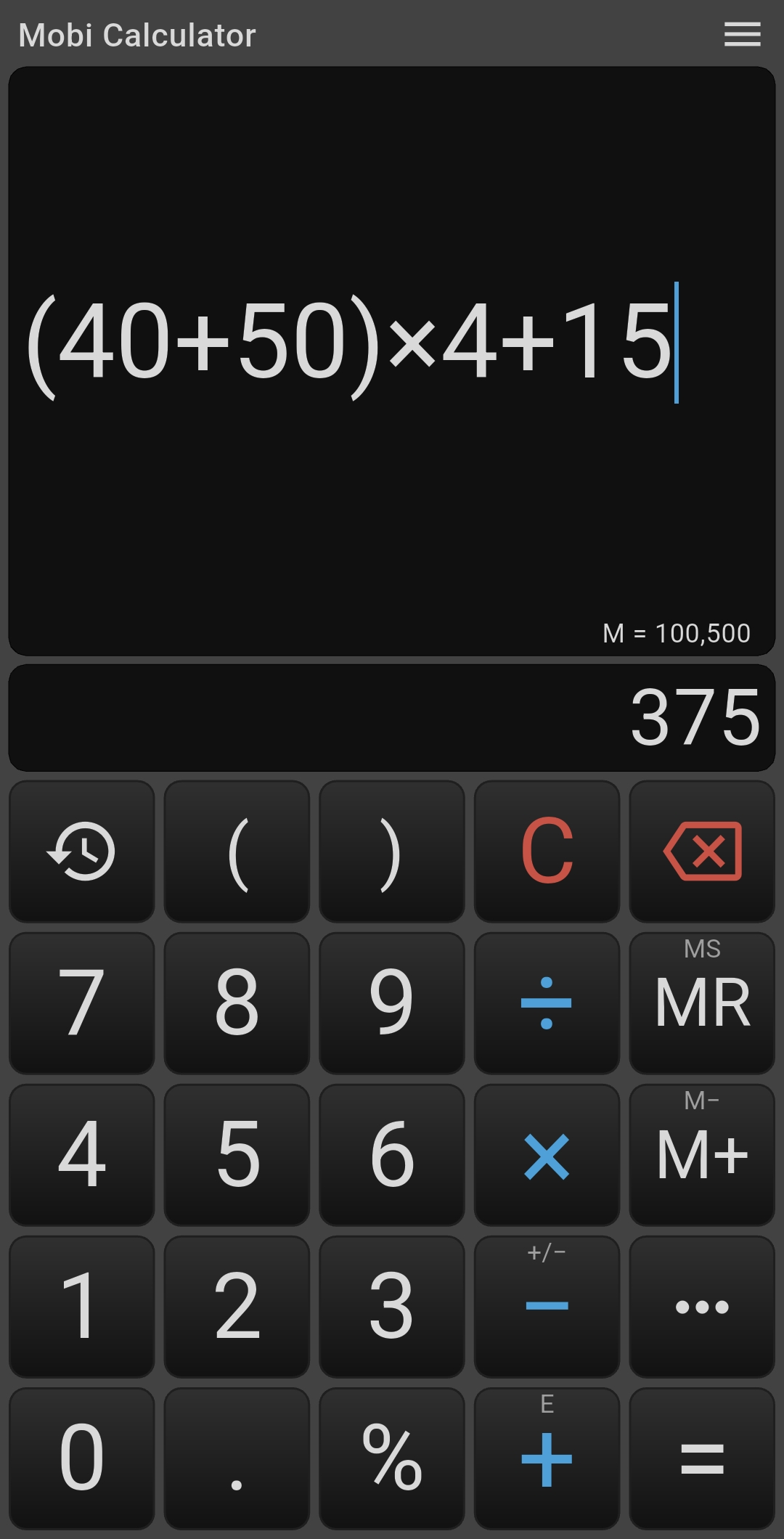Tap the percent key
784x1539 pixels.
(391, 1459)
